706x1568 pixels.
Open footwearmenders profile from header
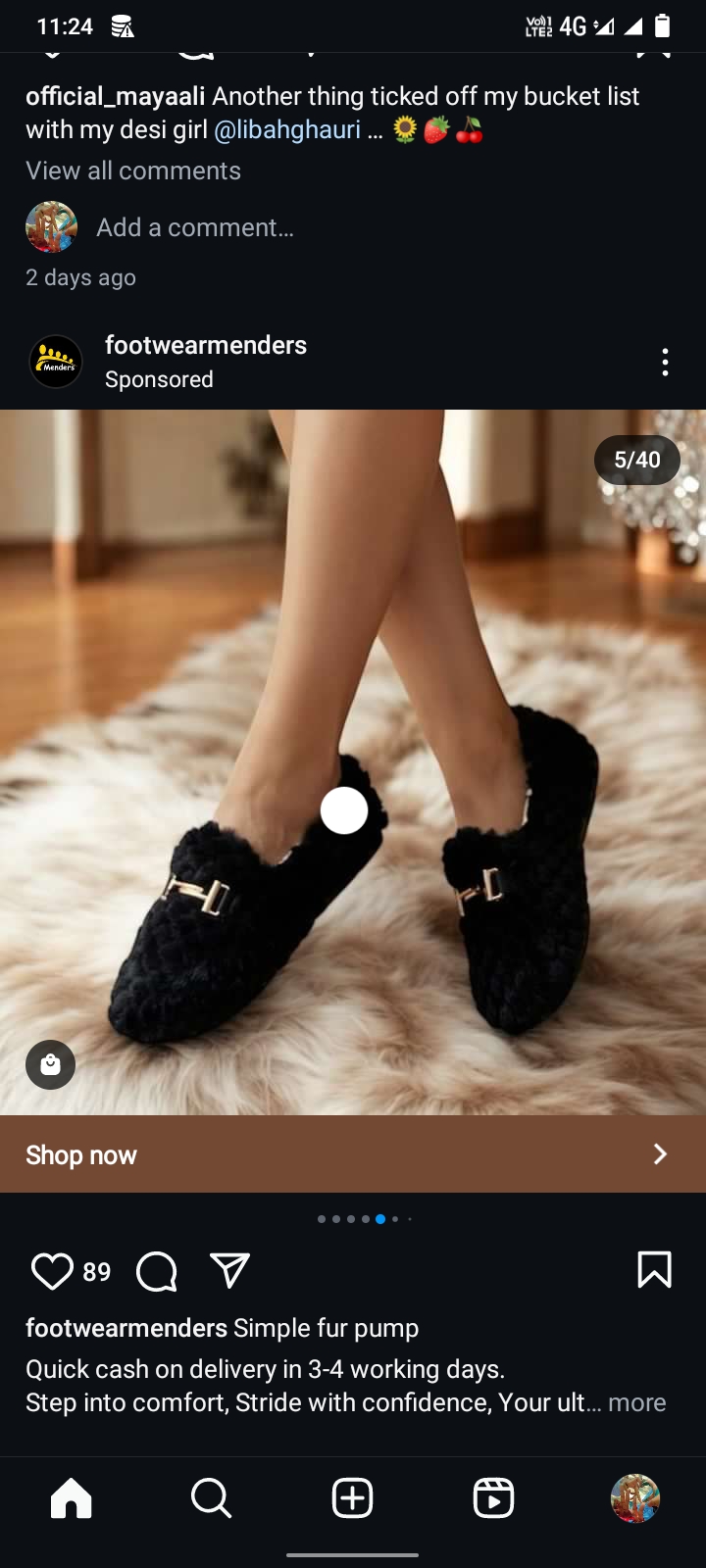(205, 345)
